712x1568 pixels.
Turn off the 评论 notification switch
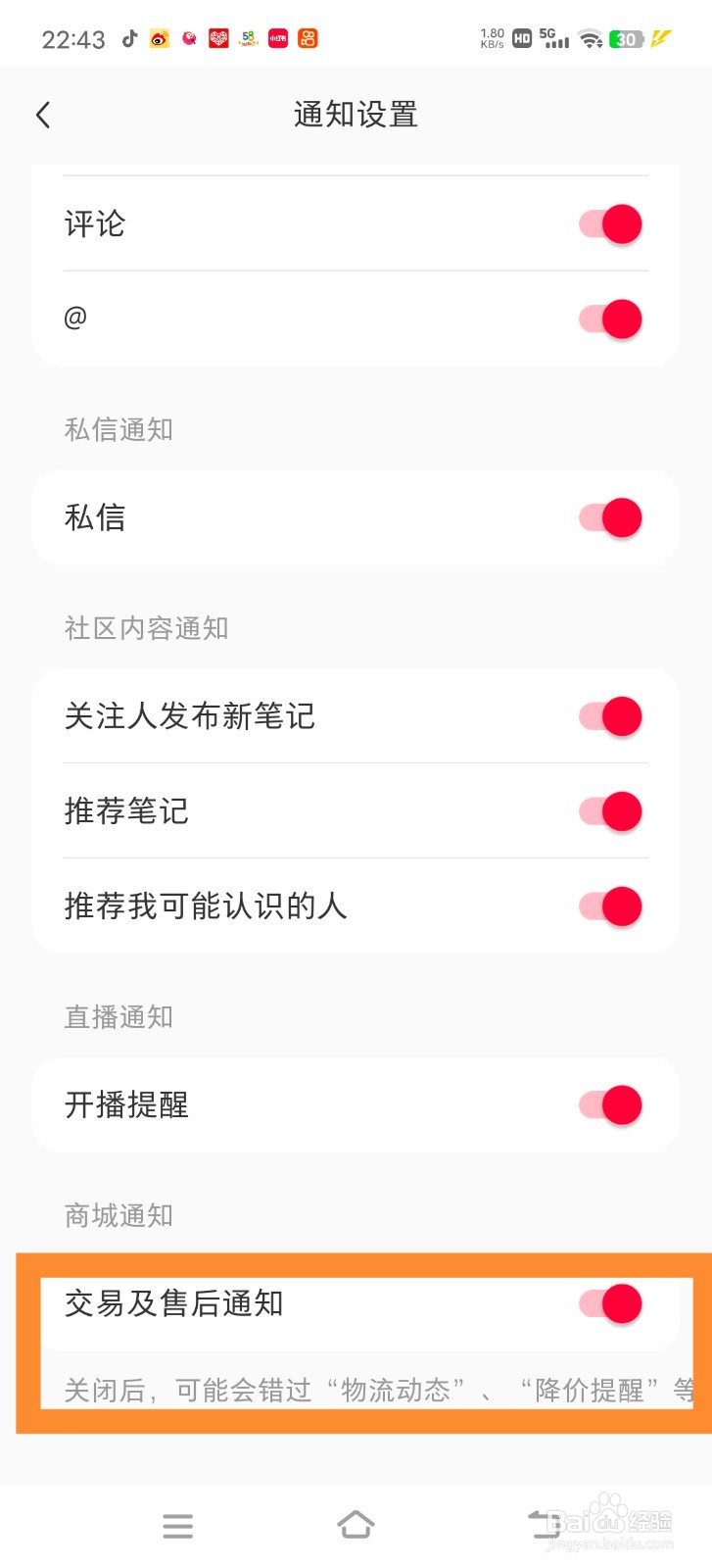click(610, 224)
